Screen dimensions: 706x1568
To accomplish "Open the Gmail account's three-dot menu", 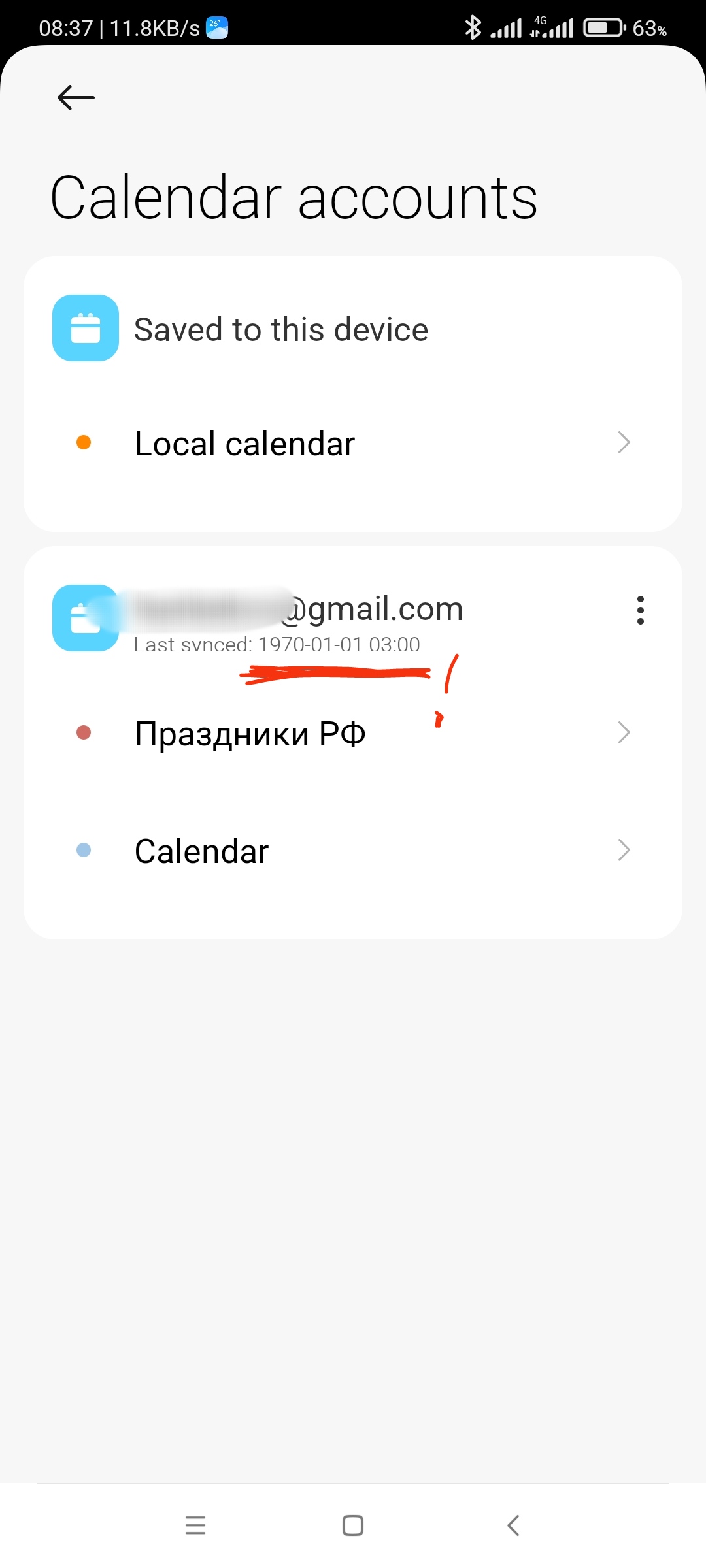I will coord(640,610).
